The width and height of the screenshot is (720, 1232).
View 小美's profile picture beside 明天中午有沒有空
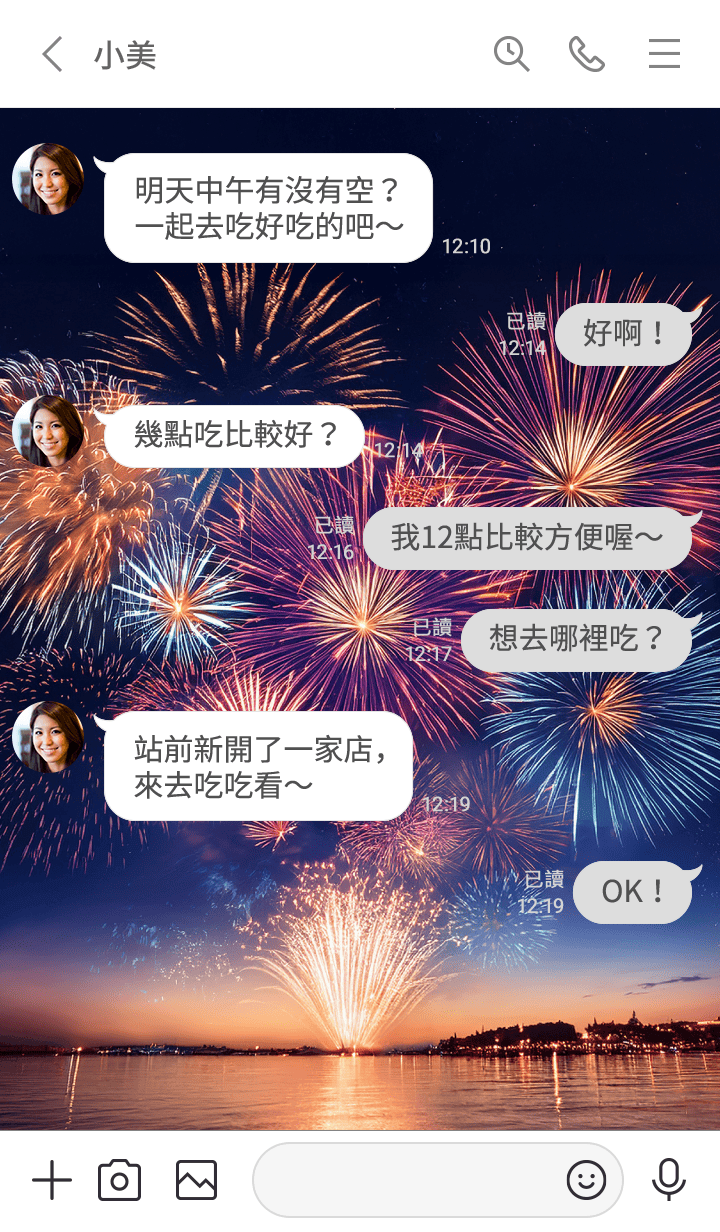pyautogui.click(x=48, y=179)
